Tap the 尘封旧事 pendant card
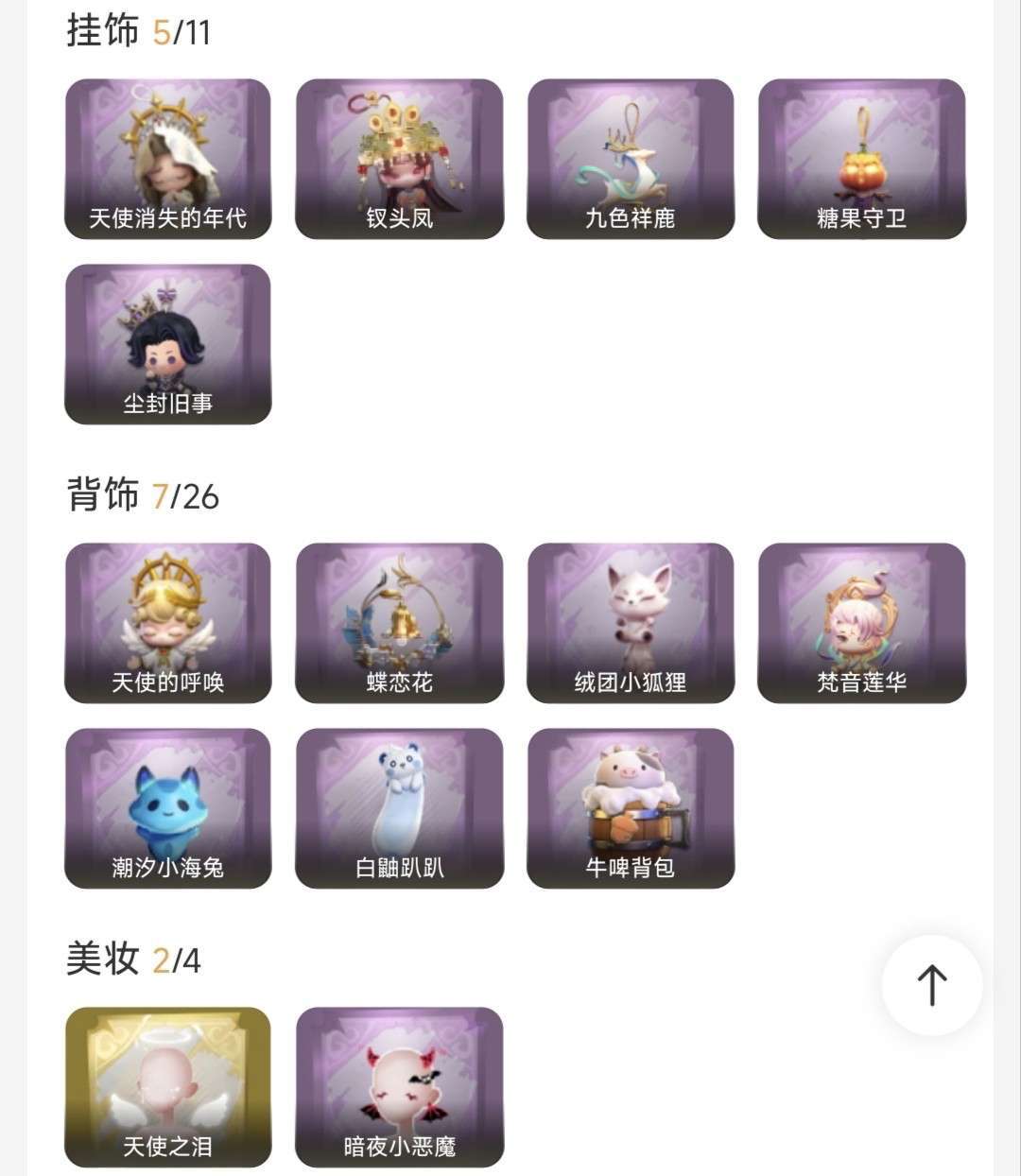 point(168,344)
